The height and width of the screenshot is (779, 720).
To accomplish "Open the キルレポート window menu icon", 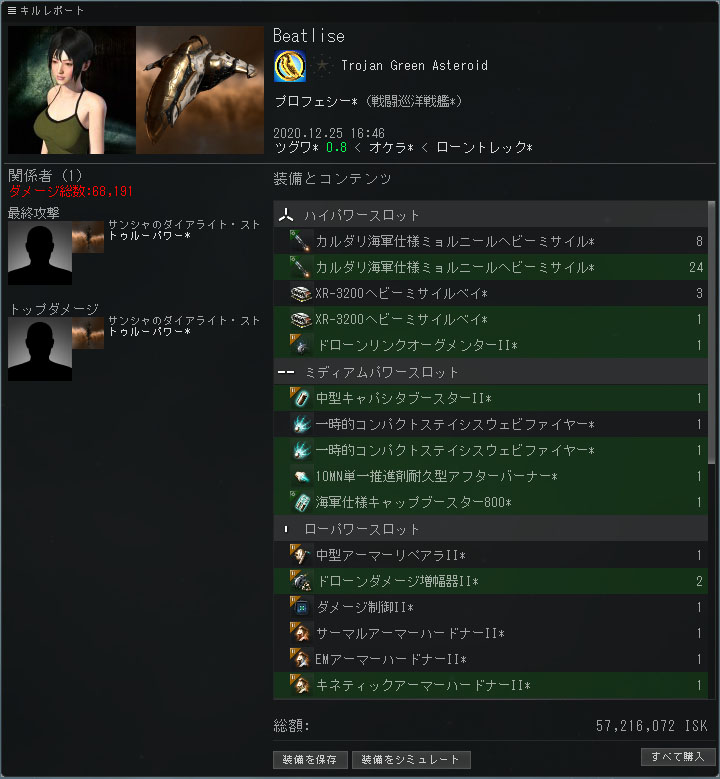I will tap(12, 10).
